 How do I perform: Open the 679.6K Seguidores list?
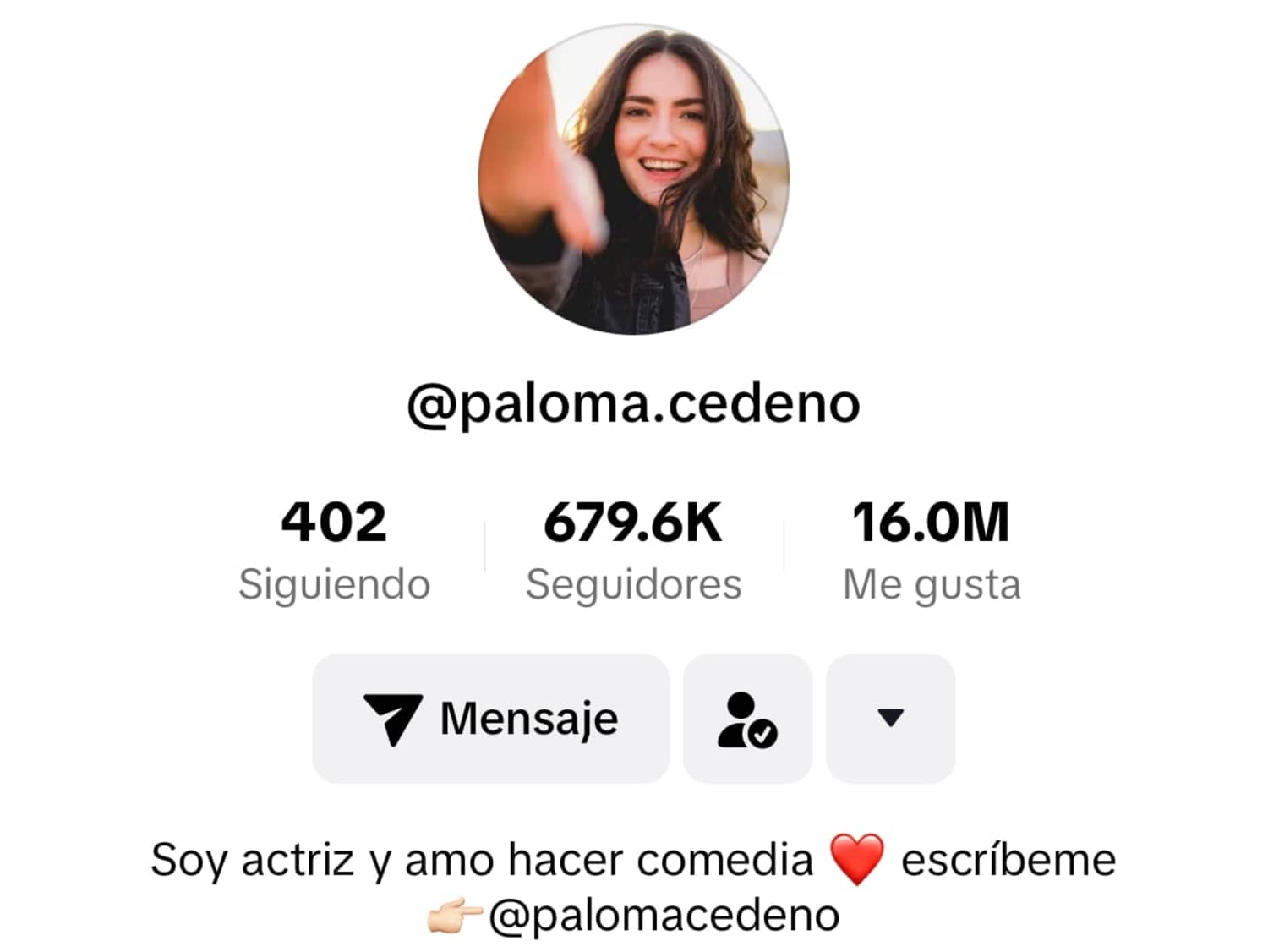click(633, 550)
